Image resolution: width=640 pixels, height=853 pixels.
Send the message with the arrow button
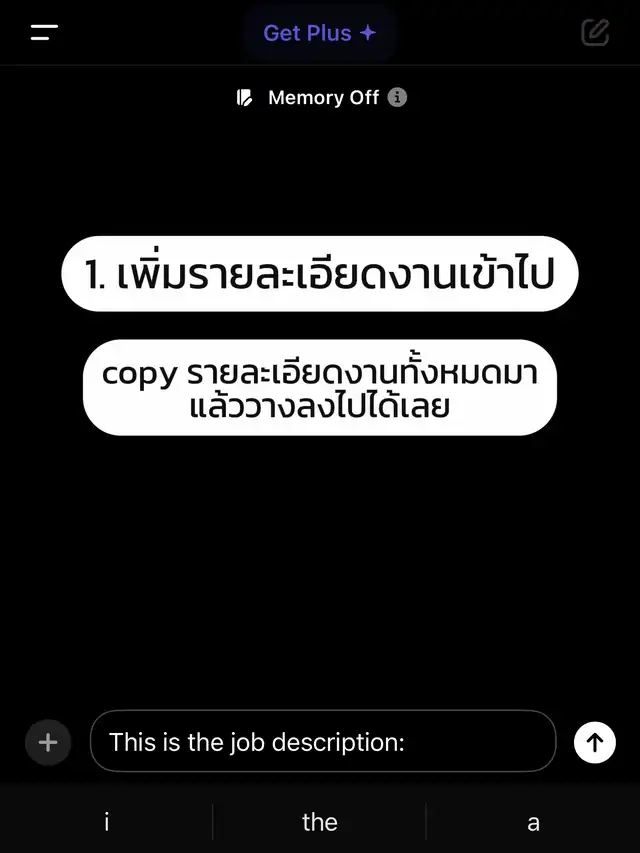(x=595, y=742)
